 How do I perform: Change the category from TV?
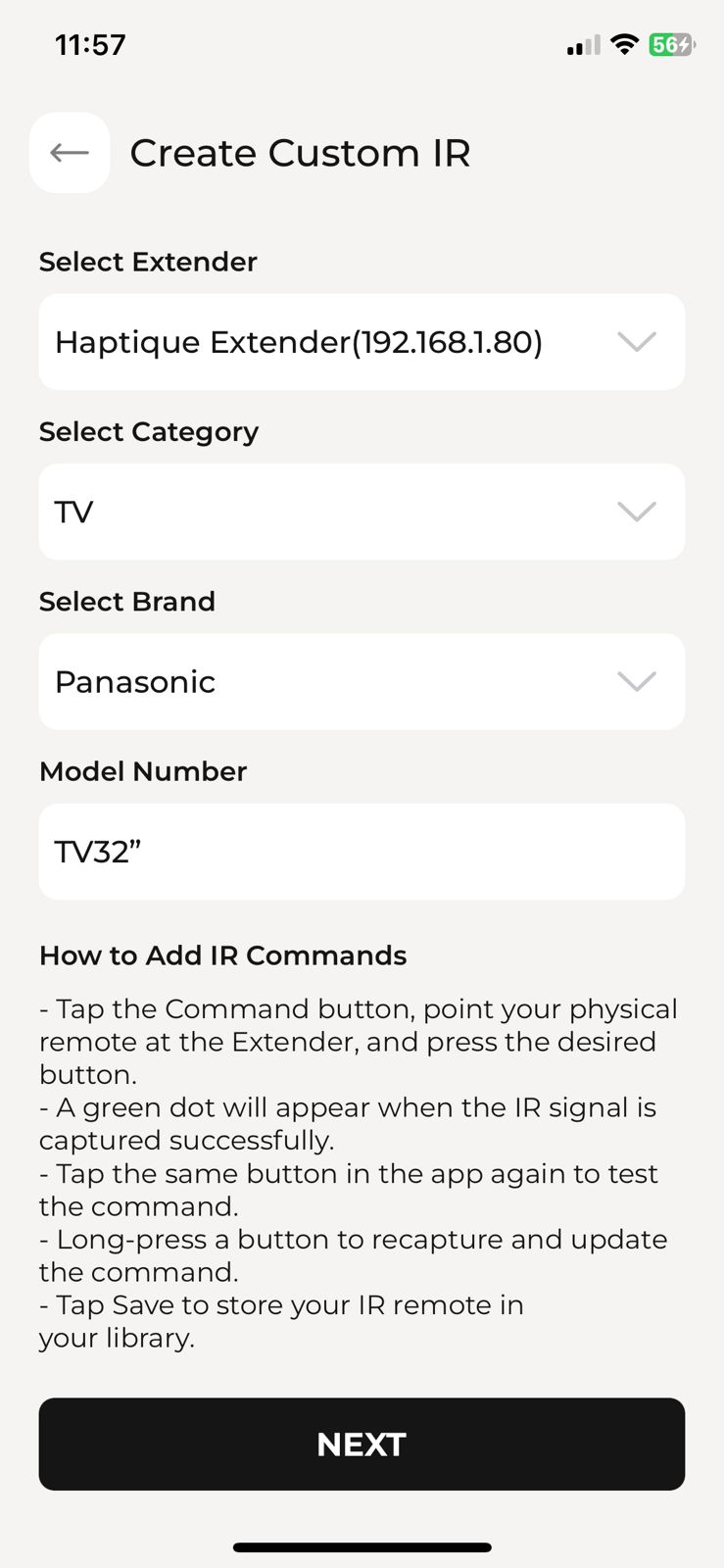coord(362,512)
